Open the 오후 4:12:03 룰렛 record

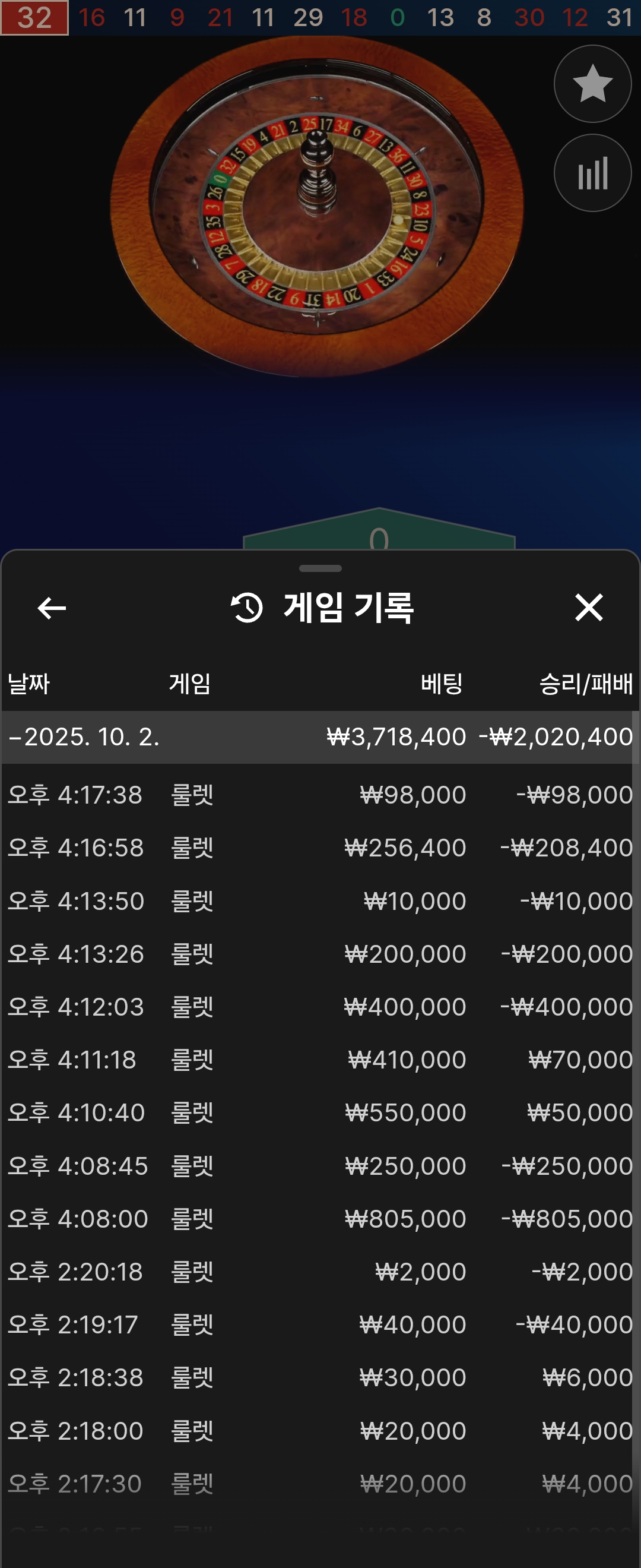coord(320,1007)
